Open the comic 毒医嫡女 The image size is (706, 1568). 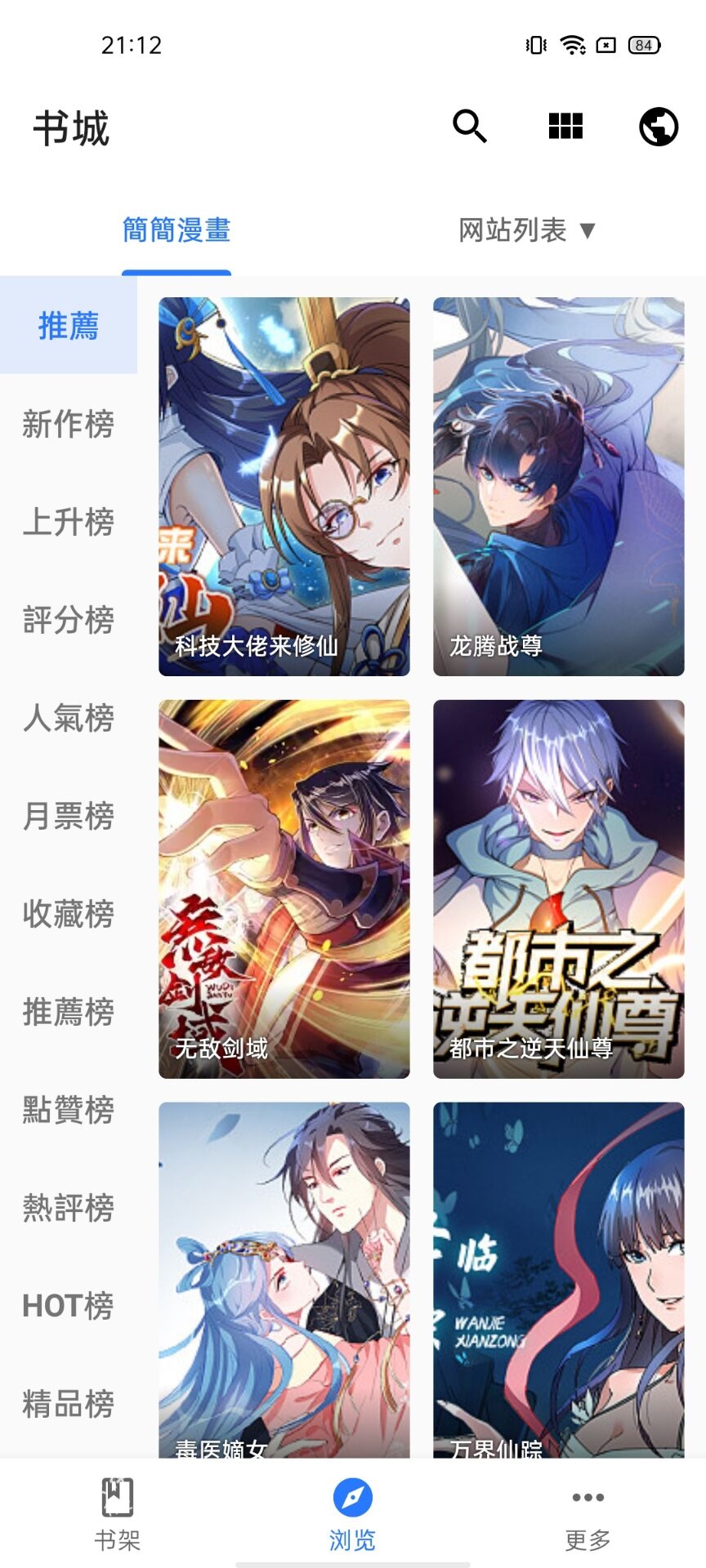tap(284, 1279)
